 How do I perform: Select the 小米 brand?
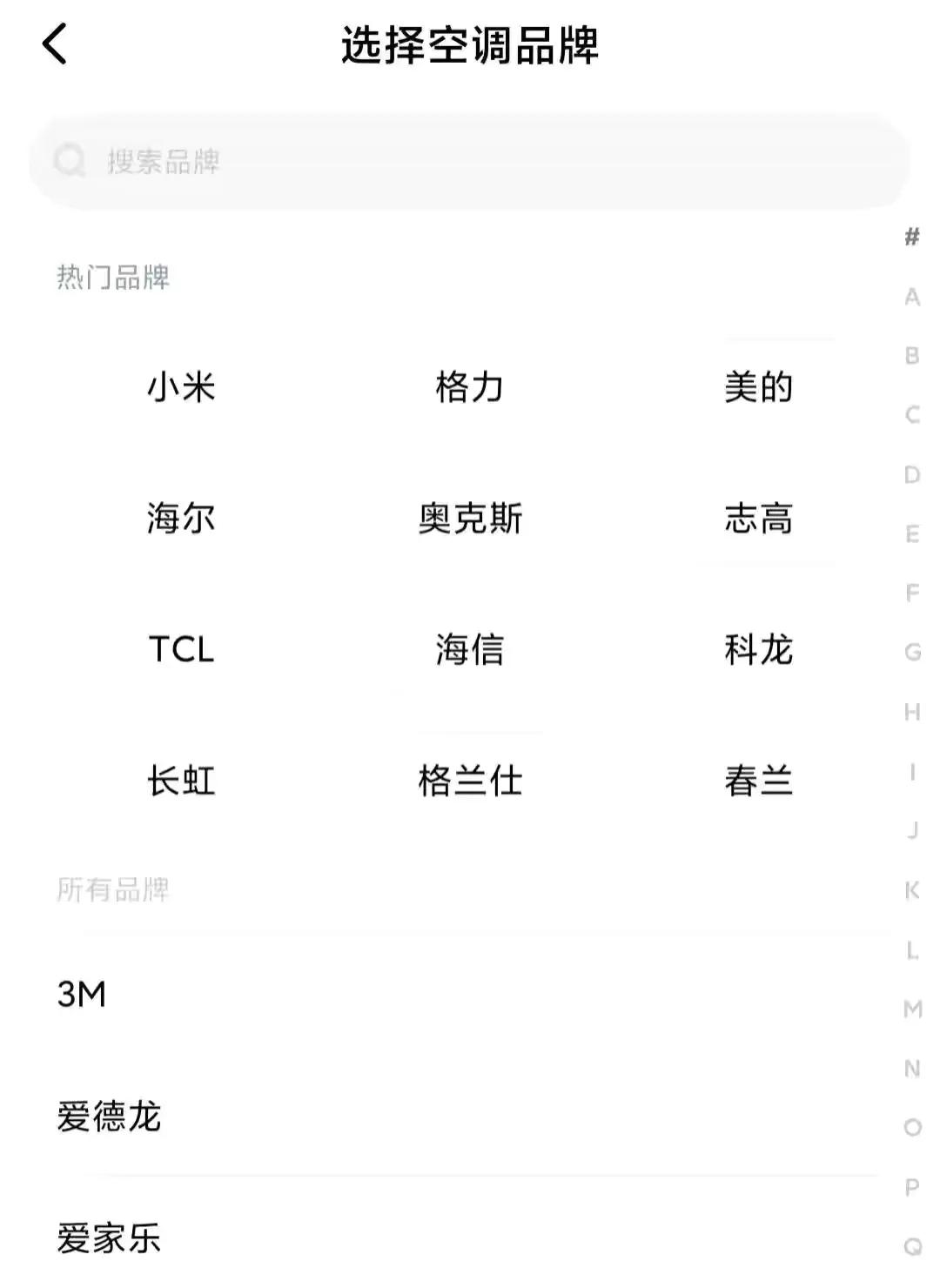(x=181, y=387)
